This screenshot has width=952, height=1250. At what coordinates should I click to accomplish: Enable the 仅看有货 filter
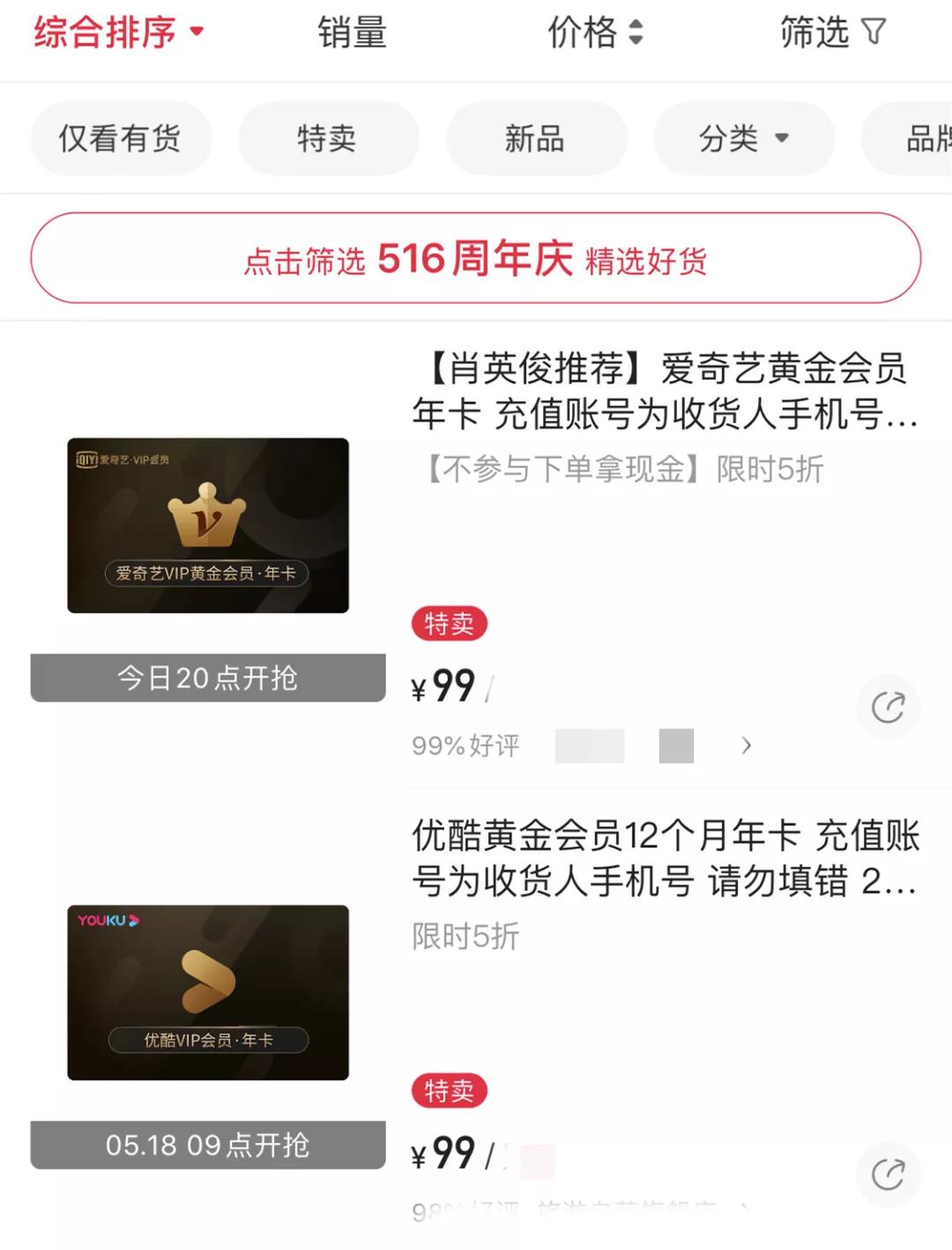point(121,138)
